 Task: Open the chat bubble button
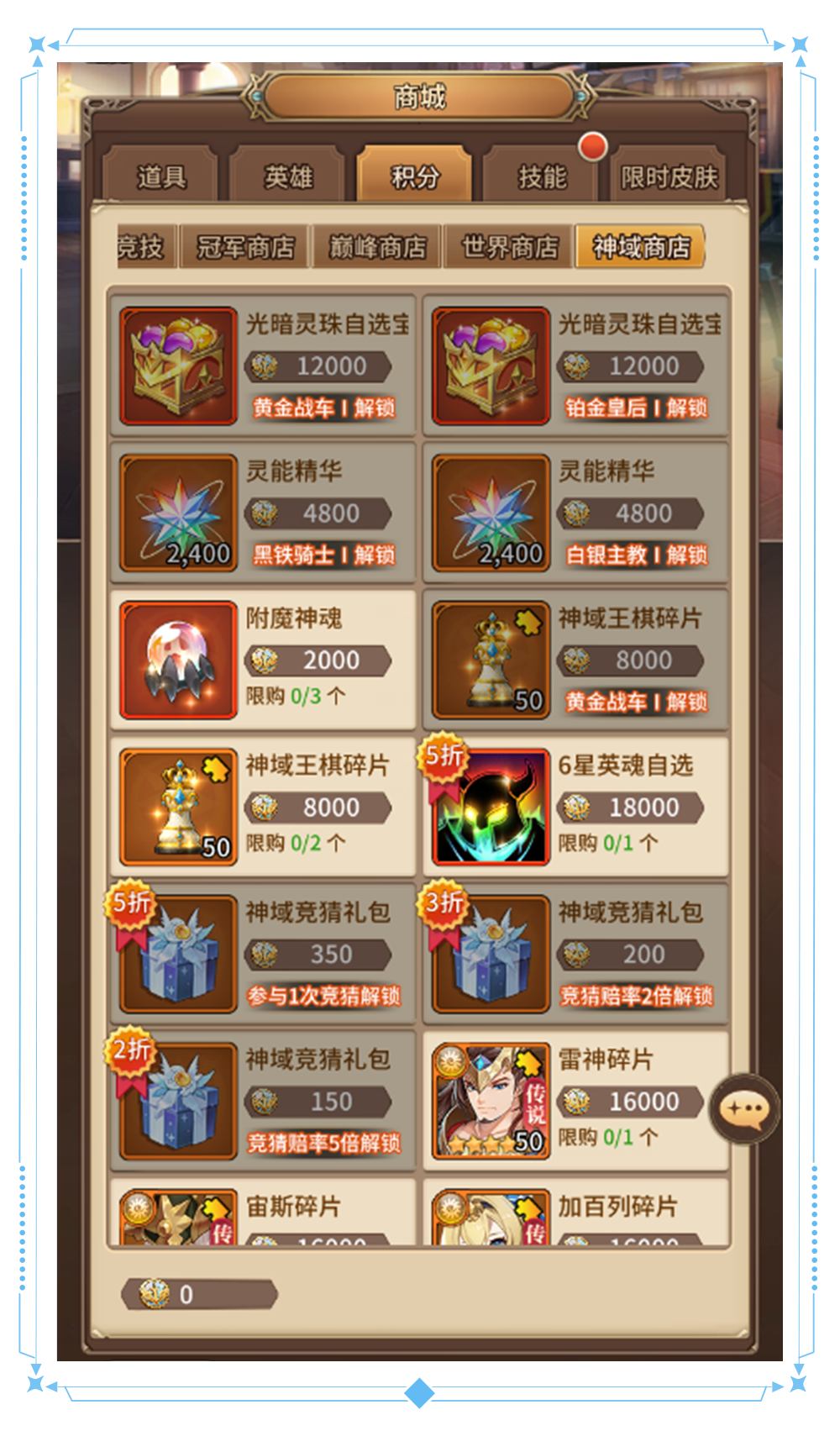tap(745, 1109)
